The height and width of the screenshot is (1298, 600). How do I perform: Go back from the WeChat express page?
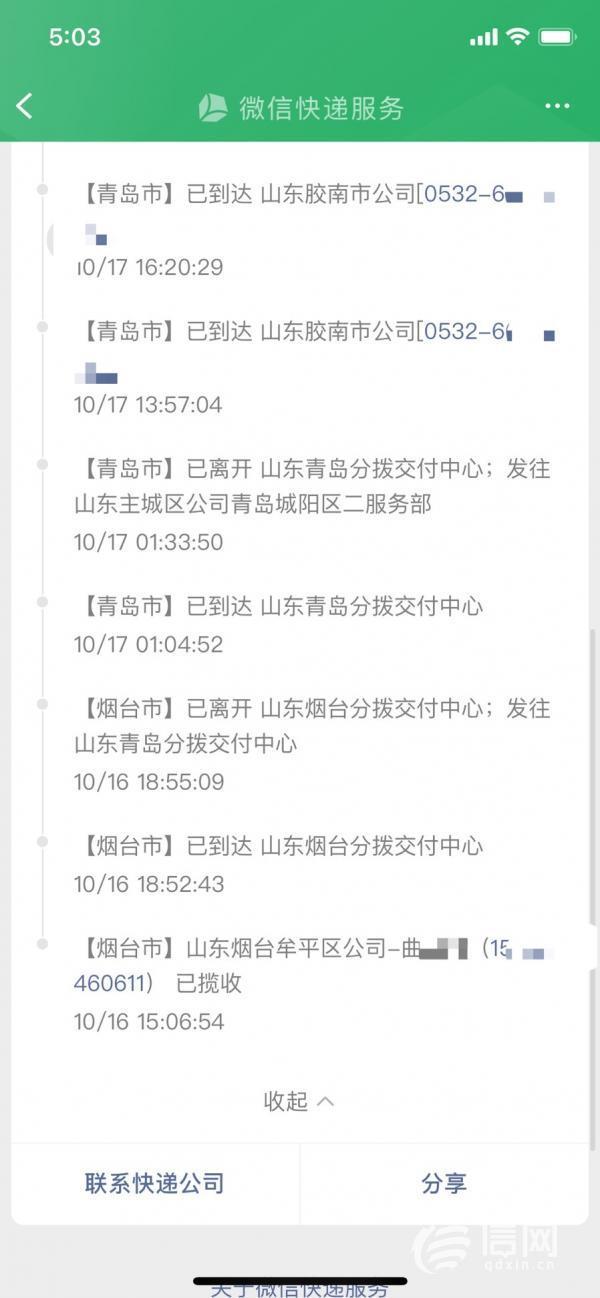click(x=25, y=107)
